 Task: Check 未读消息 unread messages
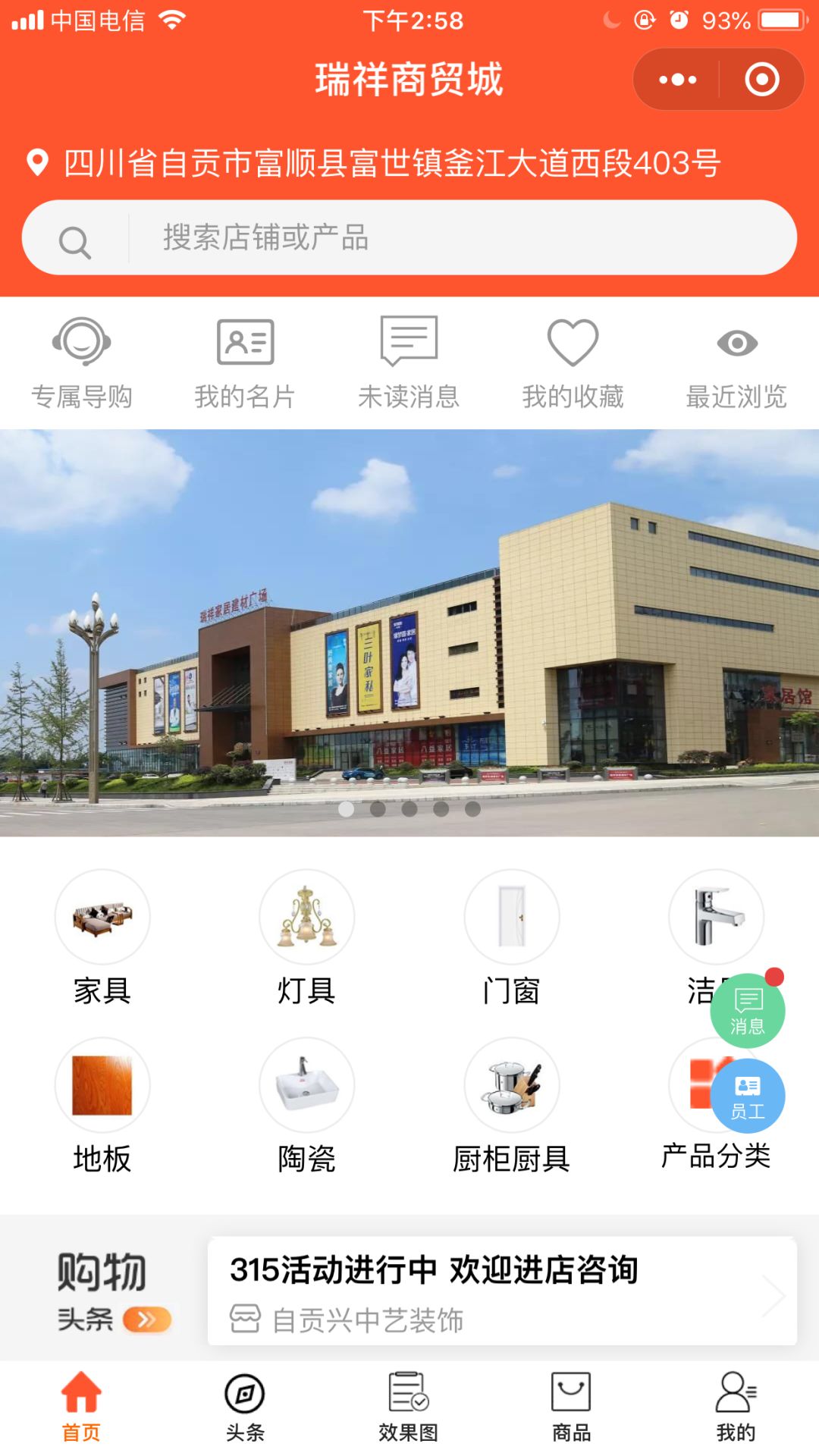point(409,362)
